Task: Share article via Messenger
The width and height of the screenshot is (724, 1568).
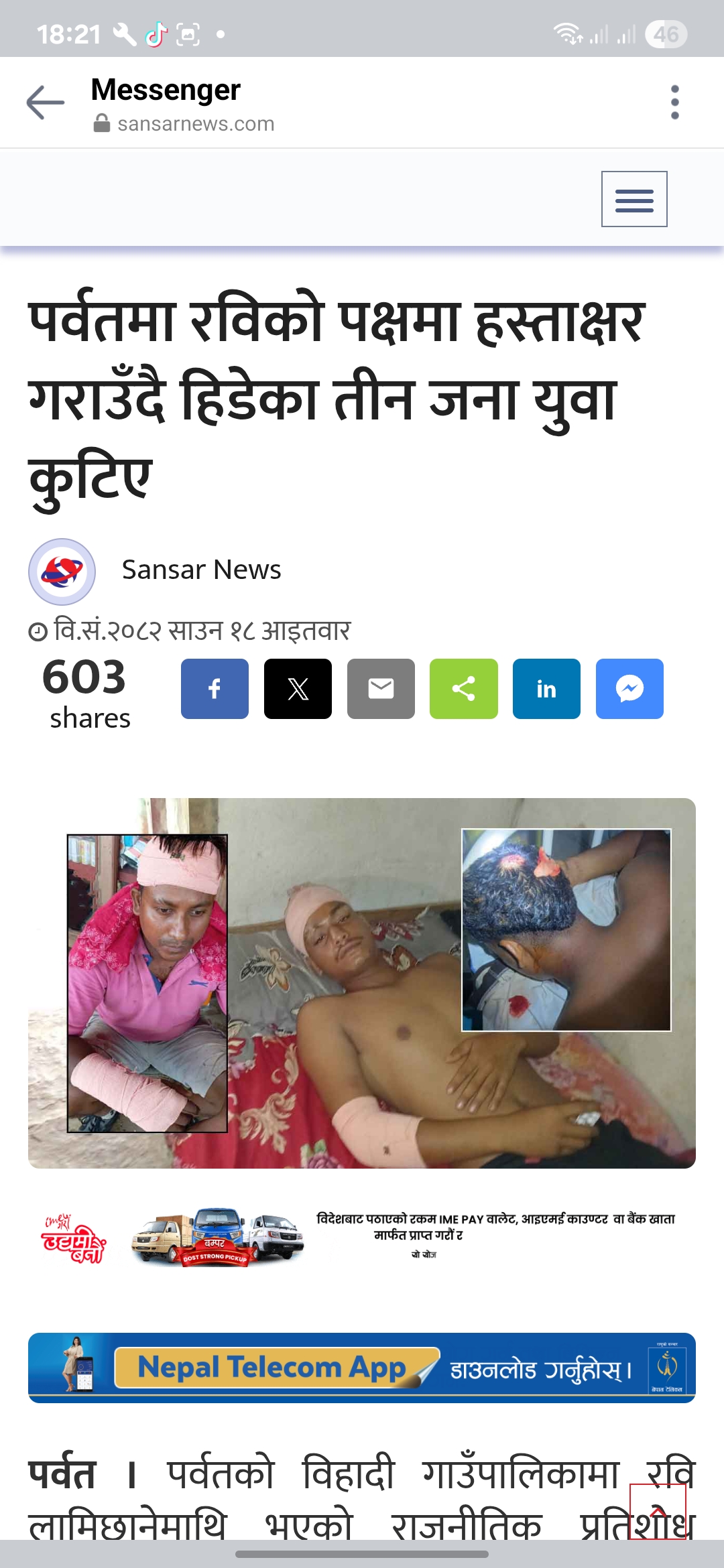Action: (629, 689)
